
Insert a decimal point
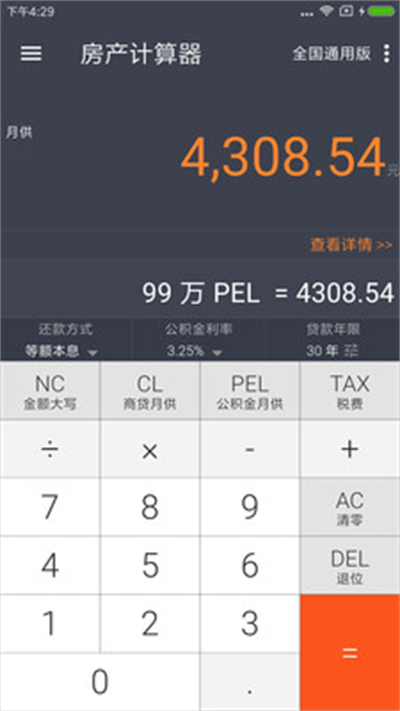pos(249,682)
